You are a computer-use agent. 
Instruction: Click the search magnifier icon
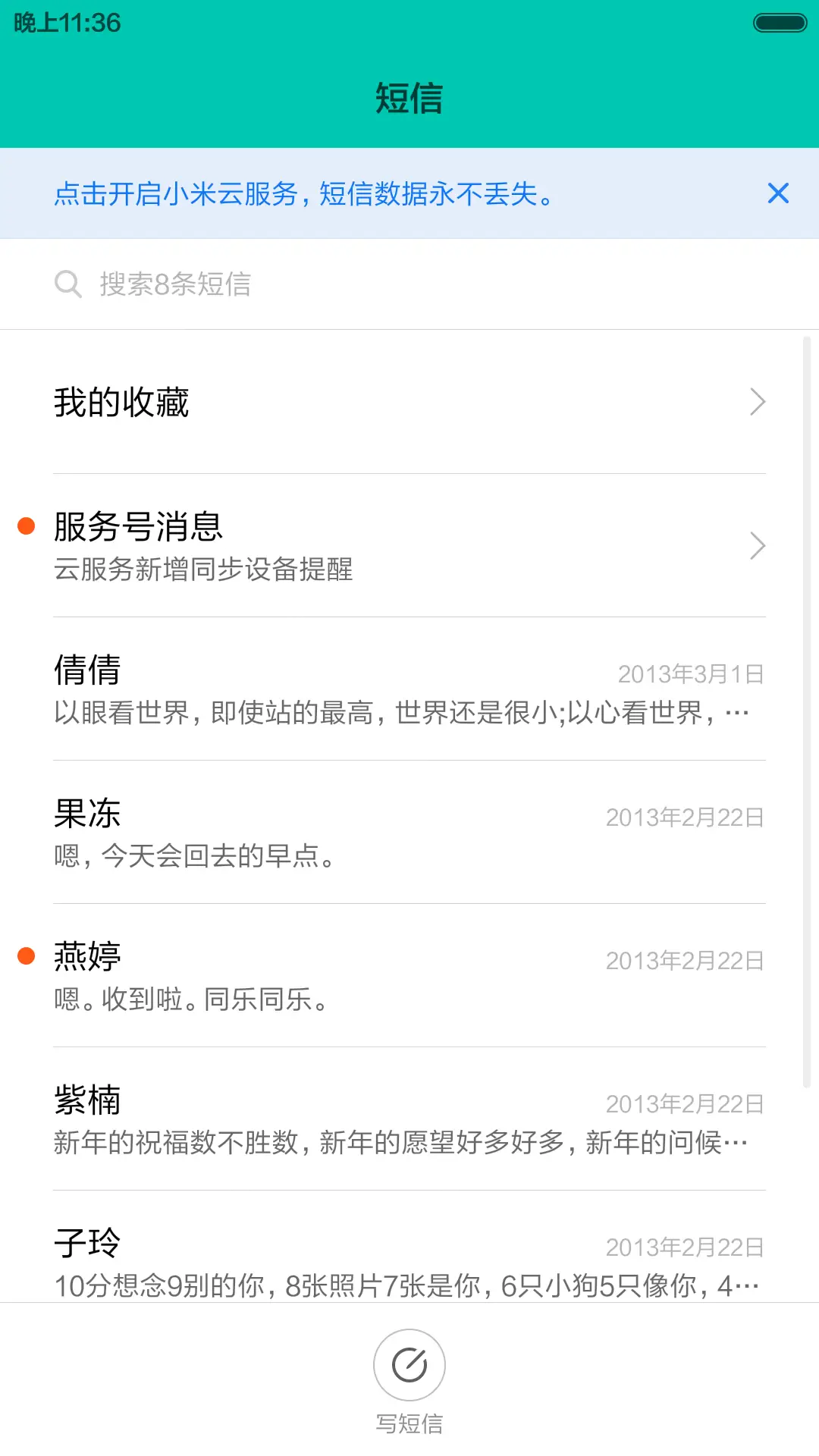[68, 284]
